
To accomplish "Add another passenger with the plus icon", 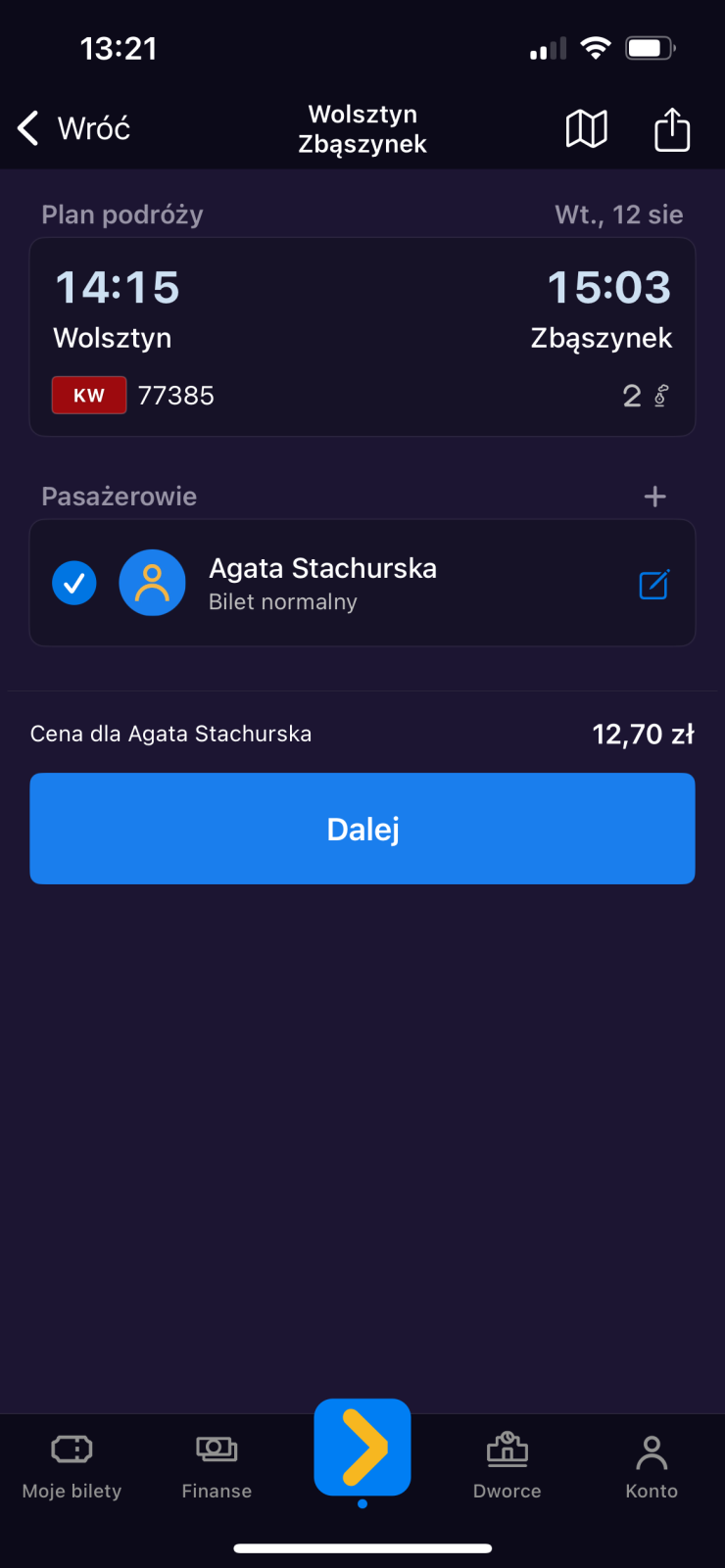I will click(x=654, y=497).
